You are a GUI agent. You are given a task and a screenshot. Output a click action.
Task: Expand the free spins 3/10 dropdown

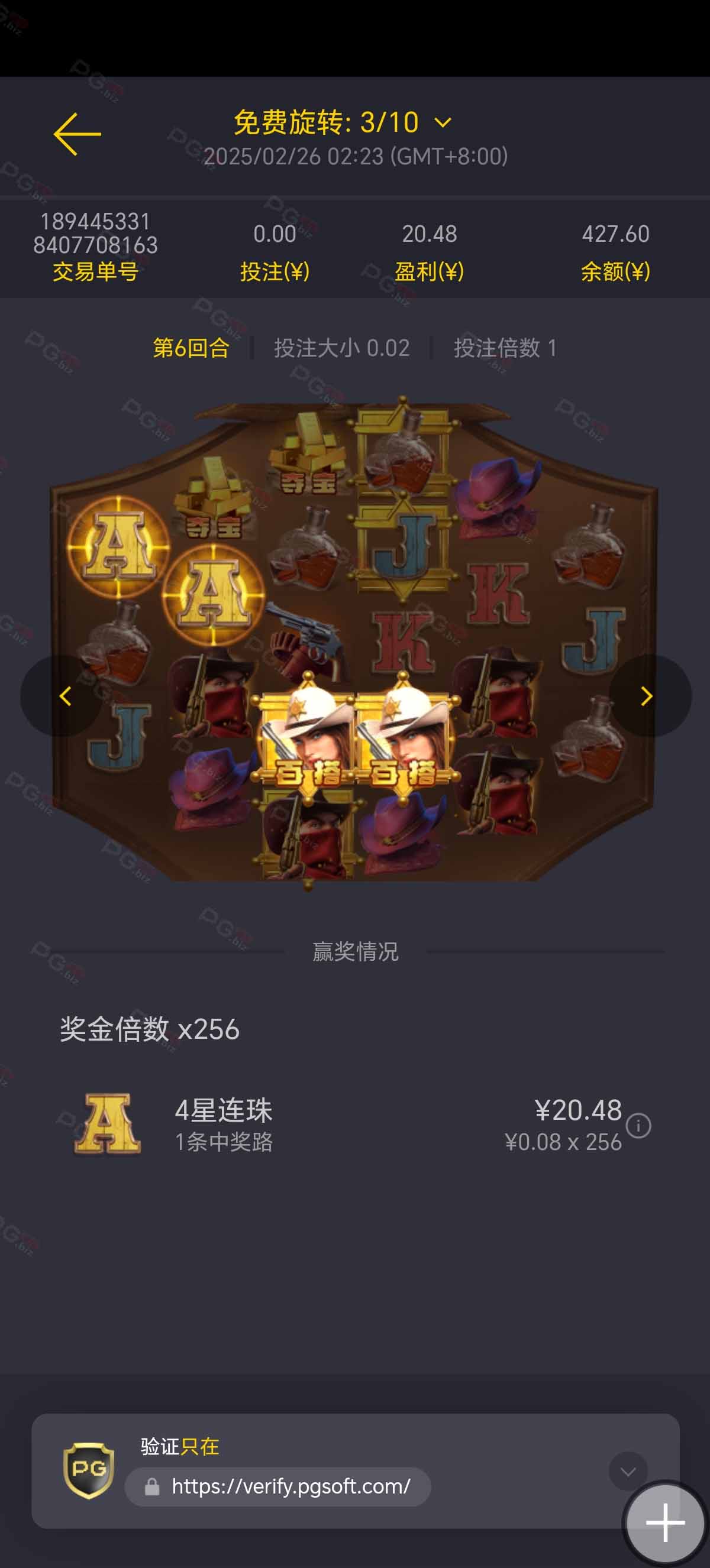pyautogui.click(x=443, y=123)
